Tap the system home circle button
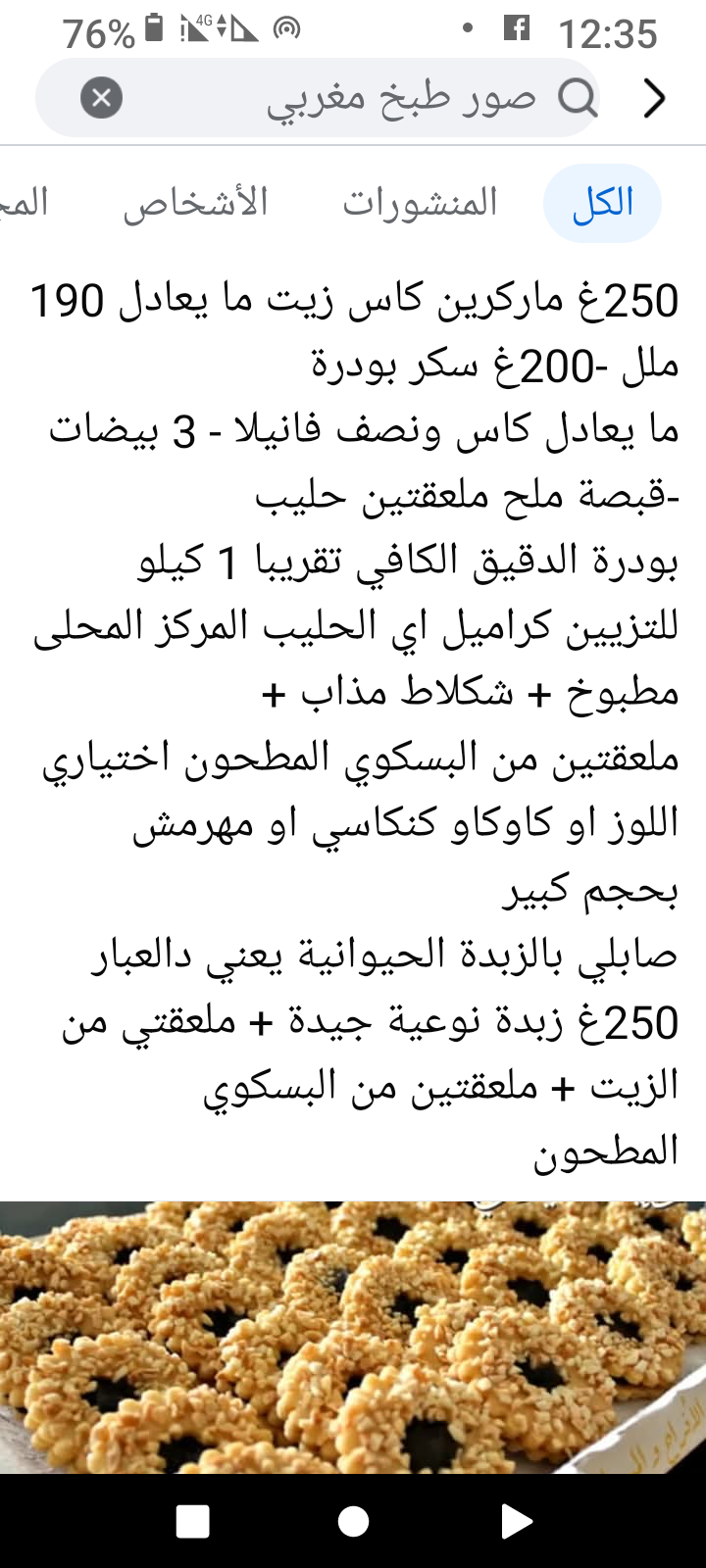This screenshot has width=706, height=1568. pos(353,1521)
